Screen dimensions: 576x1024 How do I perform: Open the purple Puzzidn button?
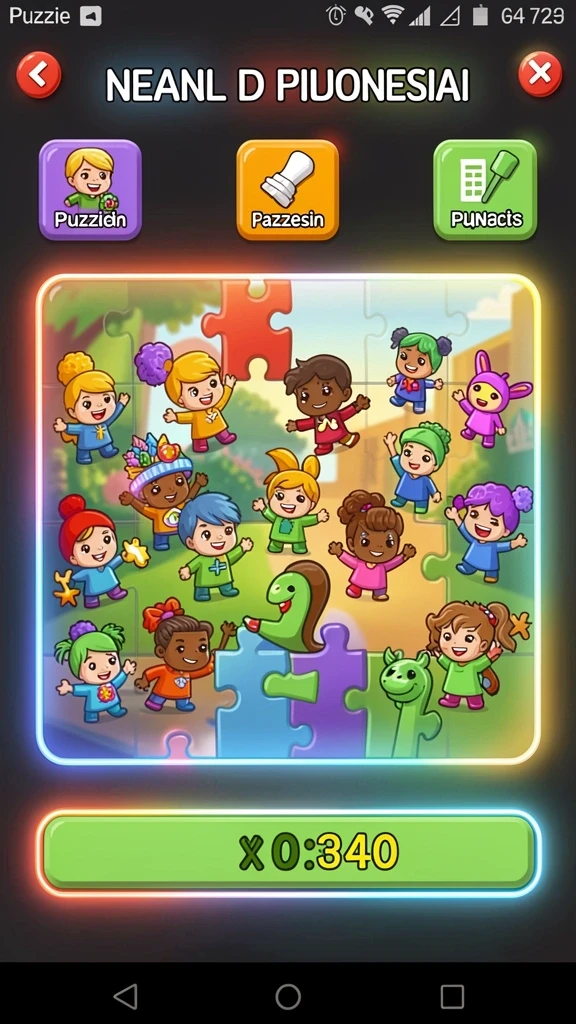(x=90, y=189)
